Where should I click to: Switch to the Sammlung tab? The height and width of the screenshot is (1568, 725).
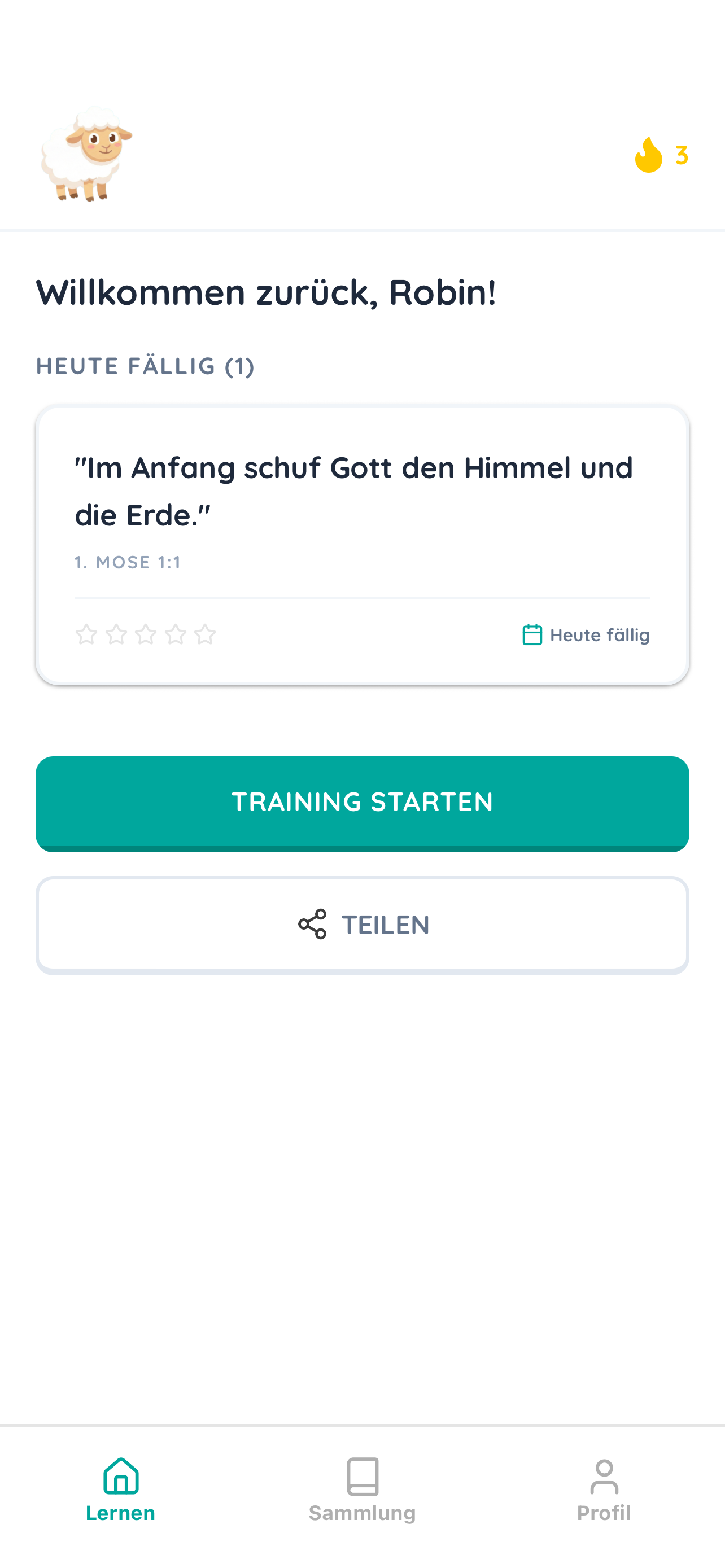click(x=362, y=1489)
